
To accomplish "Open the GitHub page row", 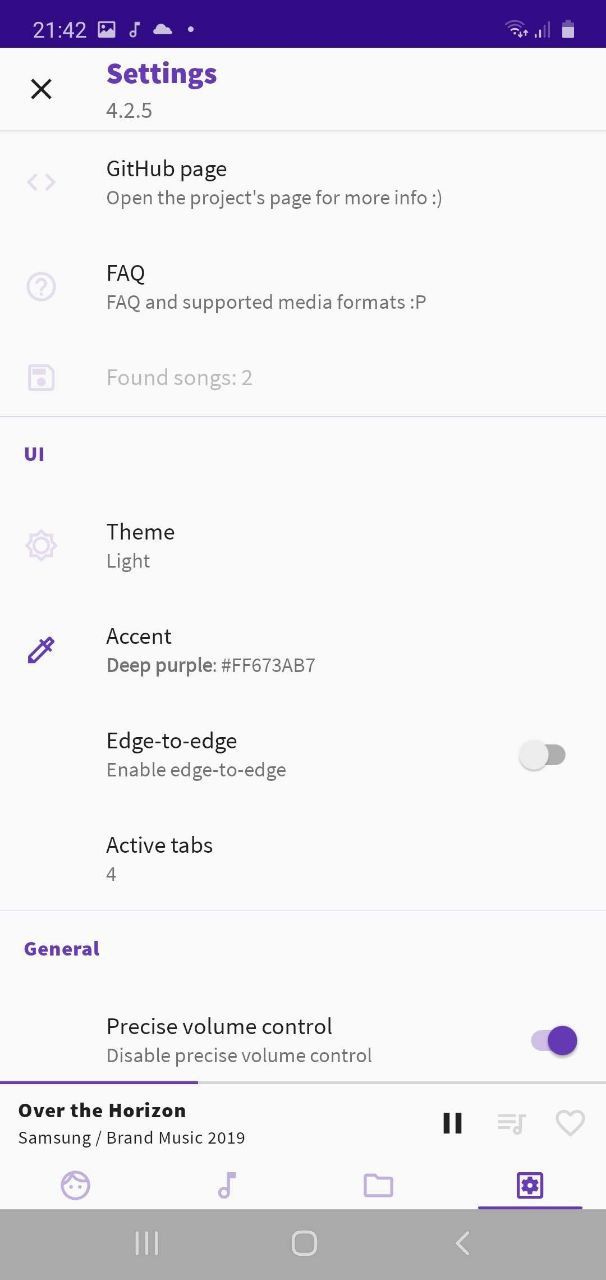I will tap(303, 183).
